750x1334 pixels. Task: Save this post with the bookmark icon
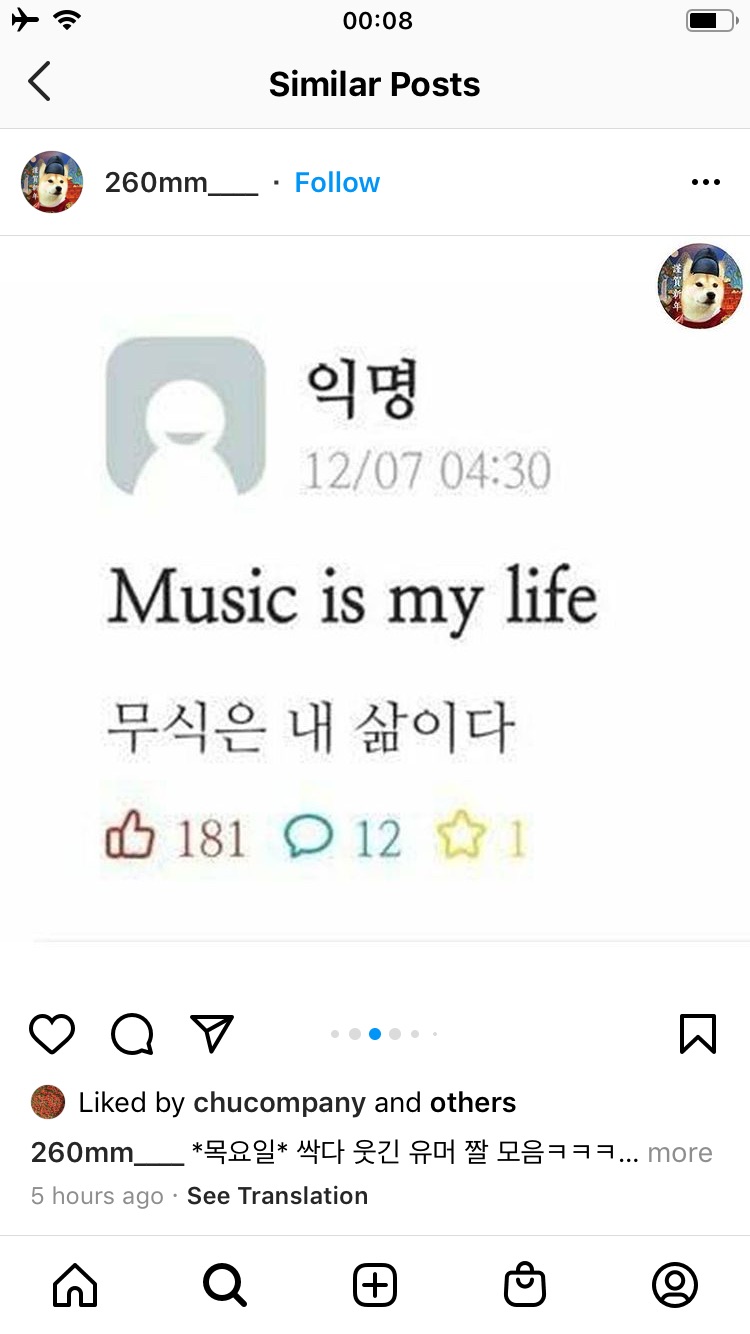[x=697, y=1034]
